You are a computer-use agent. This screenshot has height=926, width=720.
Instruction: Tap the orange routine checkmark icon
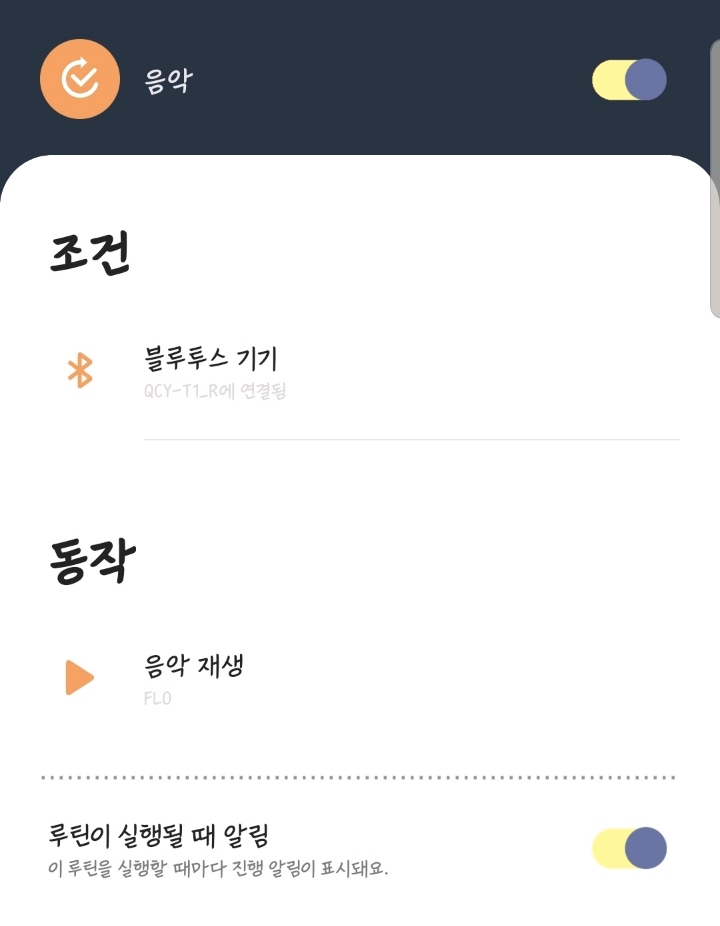tap(78, 77)
